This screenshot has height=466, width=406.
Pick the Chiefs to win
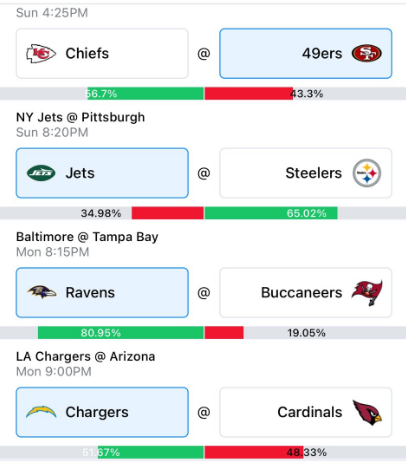pos(102,53)
